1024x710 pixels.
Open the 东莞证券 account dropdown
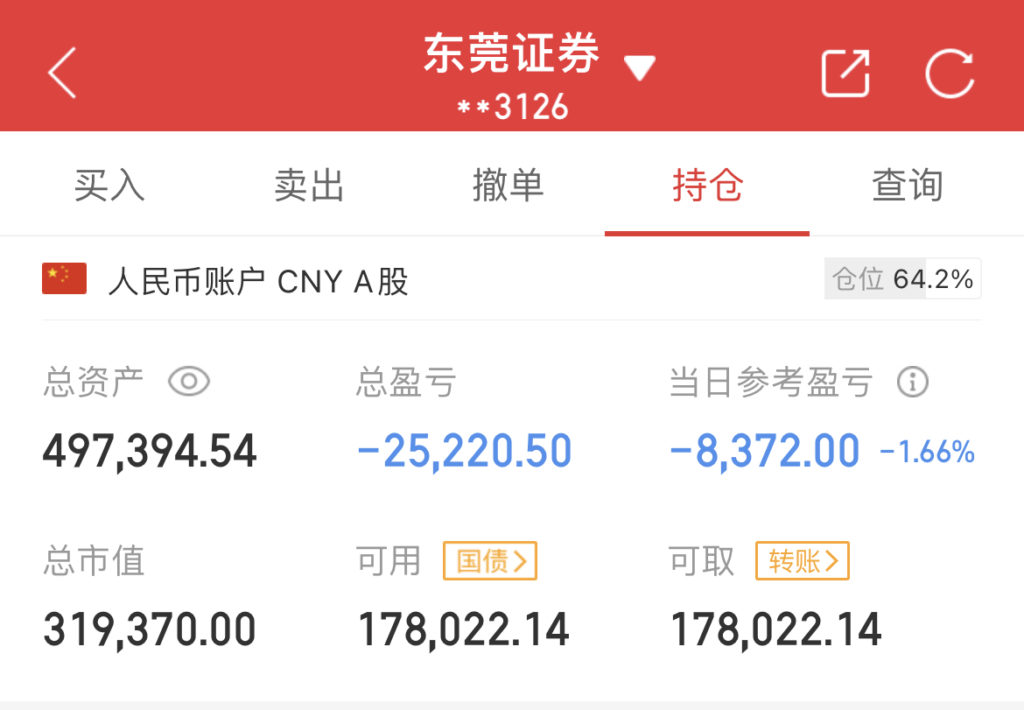(x=639, y=68)
